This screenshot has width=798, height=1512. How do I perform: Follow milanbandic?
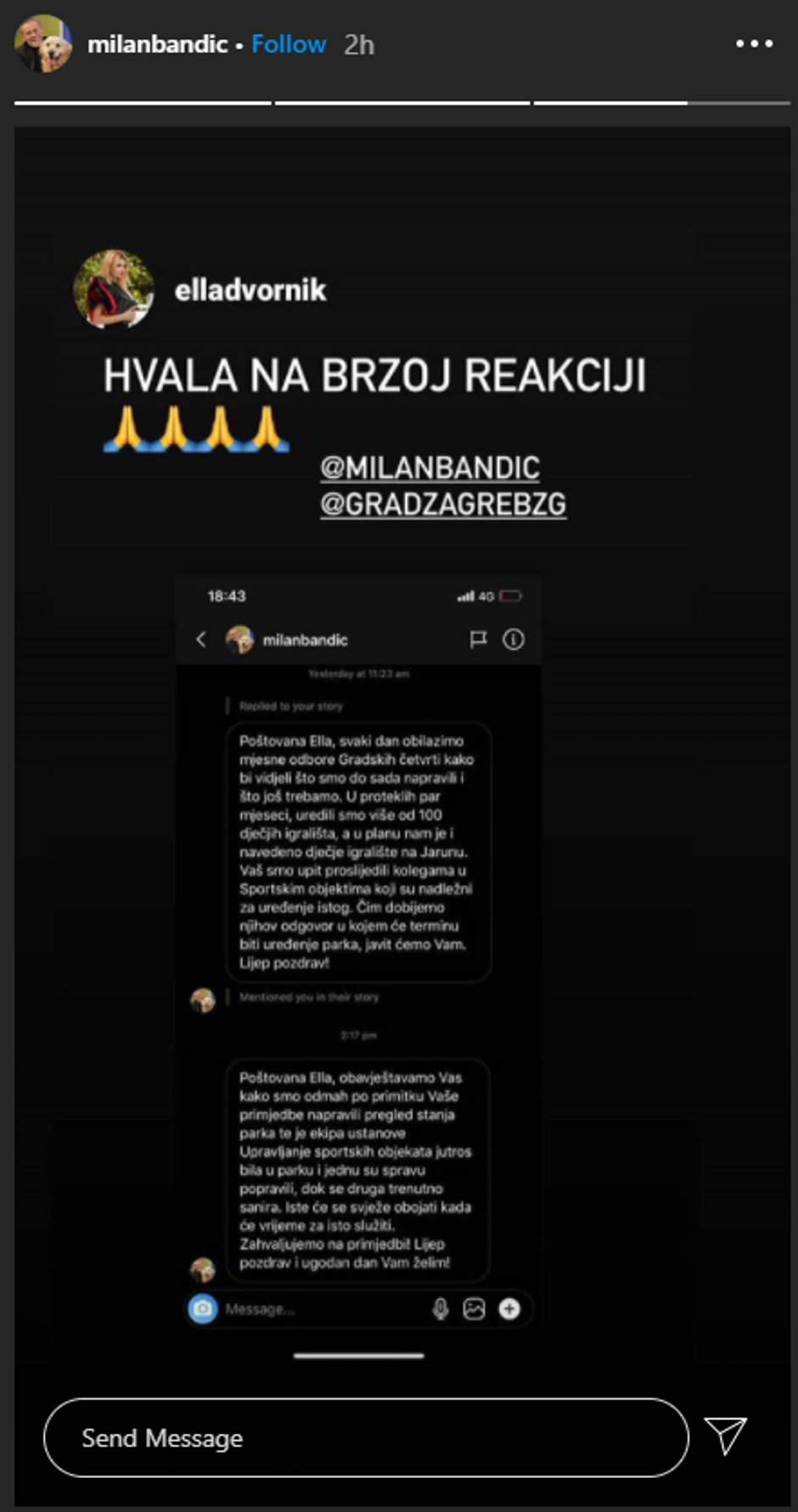(289, 44)
